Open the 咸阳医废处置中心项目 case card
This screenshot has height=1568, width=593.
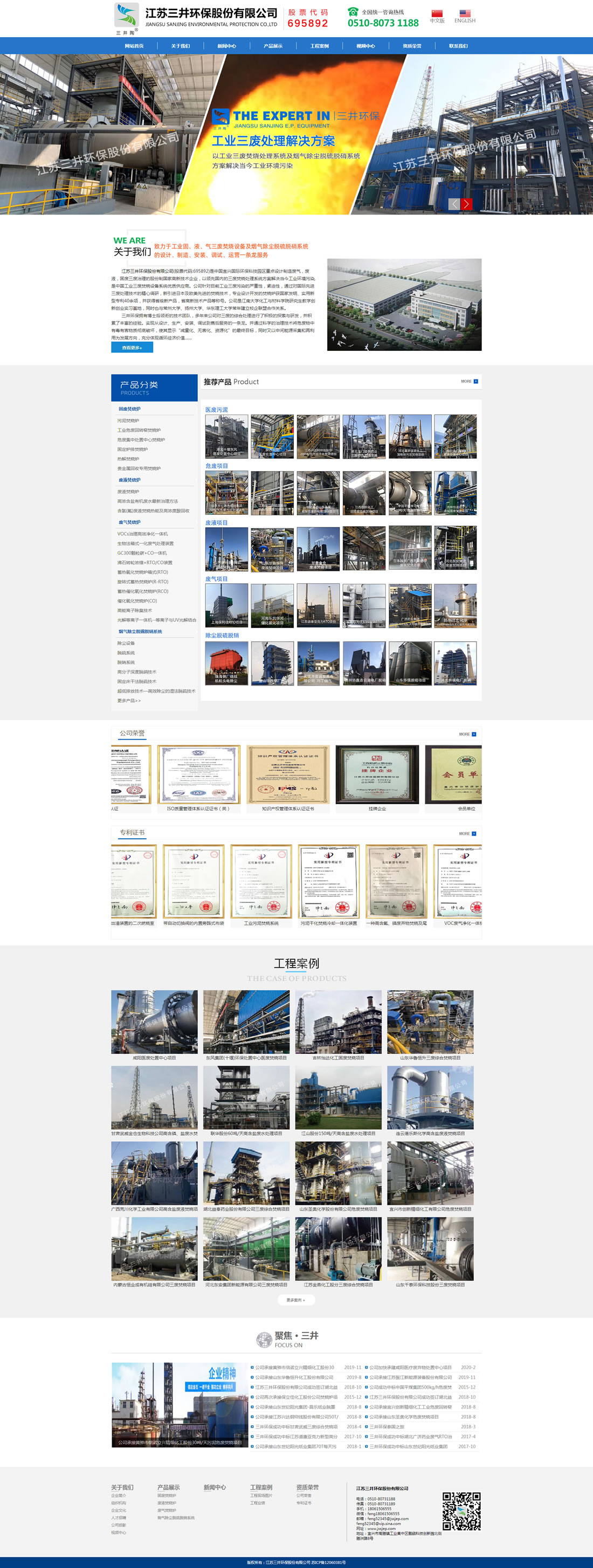coord(154,1025)
